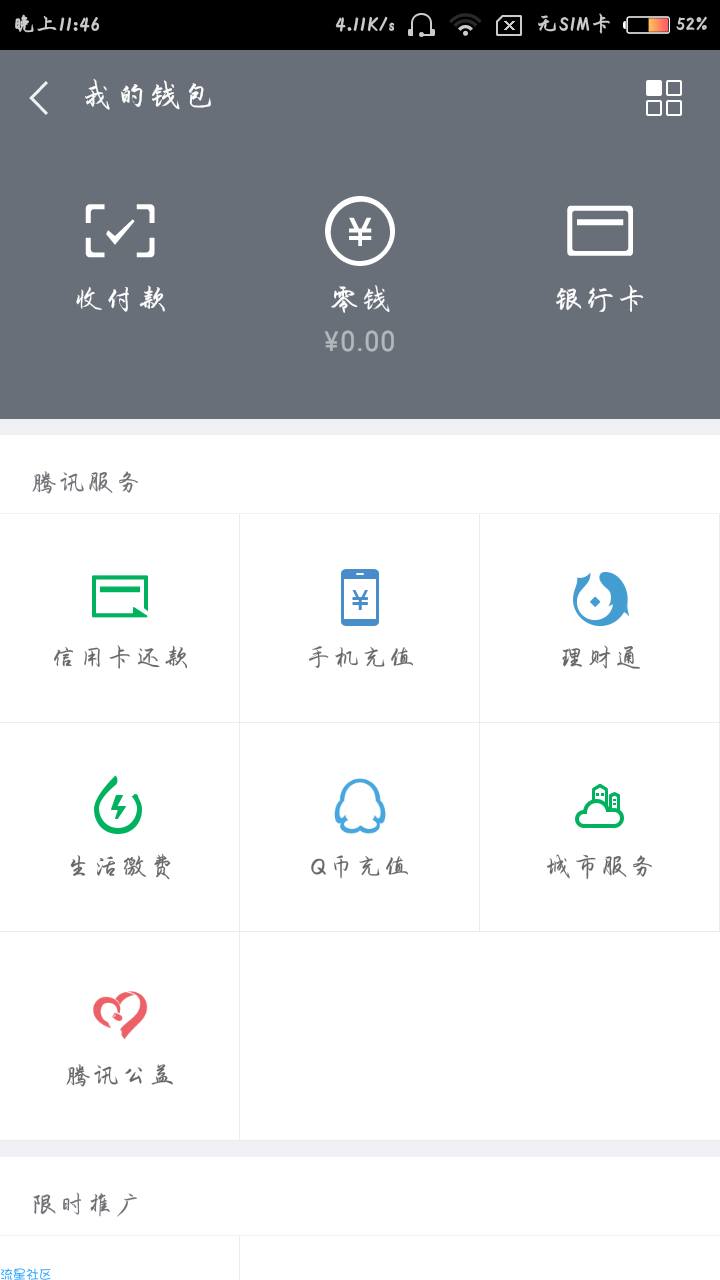Open 手机充值 phone top-up

[x=360, y=618]
